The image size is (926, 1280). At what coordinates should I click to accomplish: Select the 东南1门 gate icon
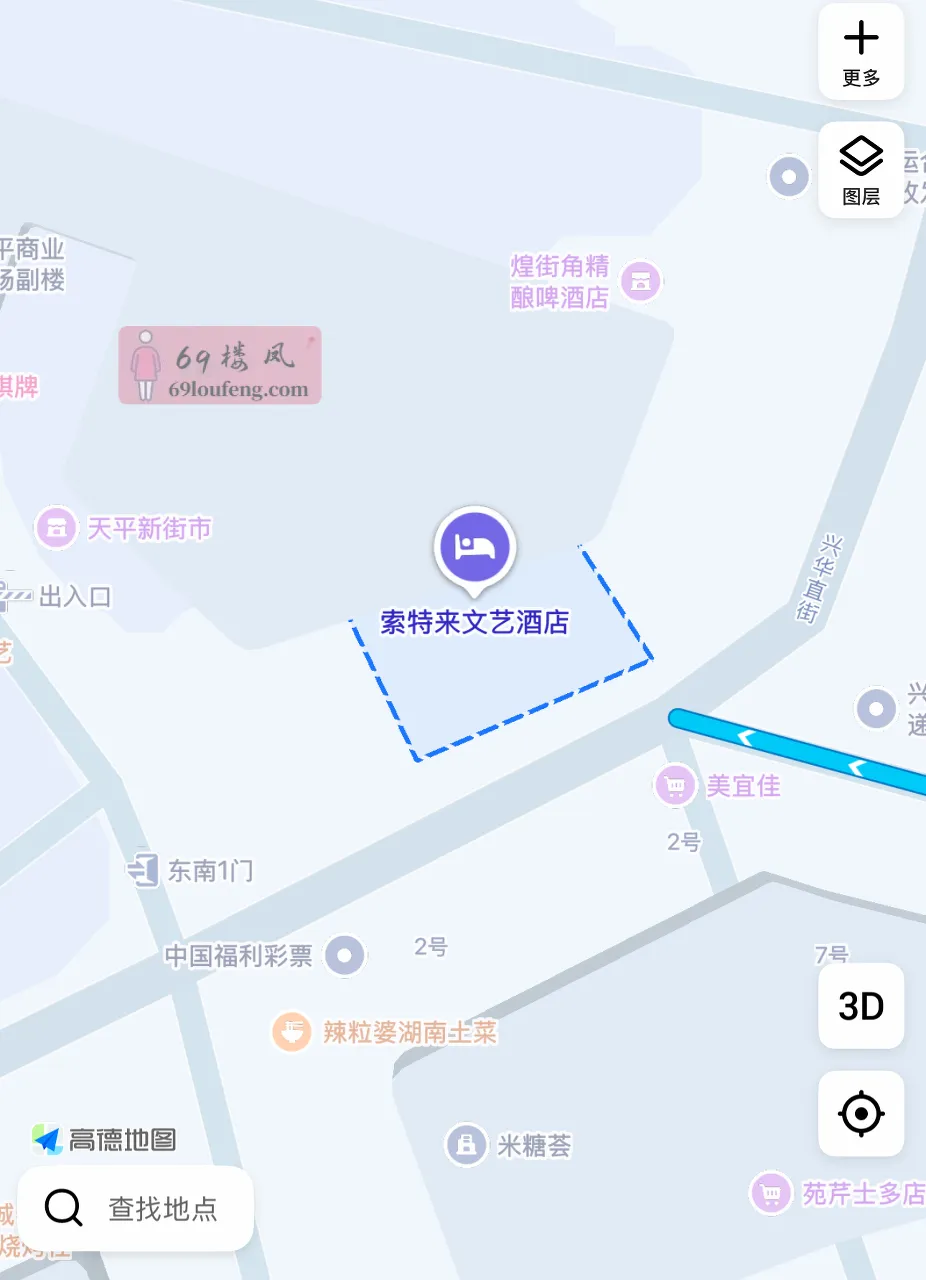coord(143,871)
